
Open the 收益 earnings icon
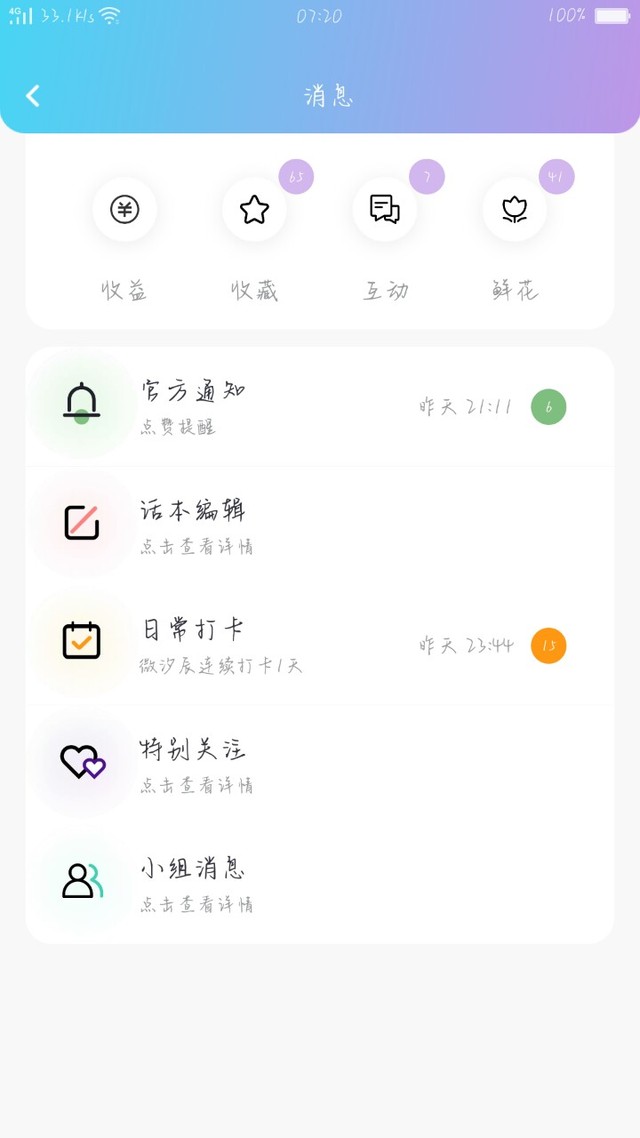coord(125,210)
